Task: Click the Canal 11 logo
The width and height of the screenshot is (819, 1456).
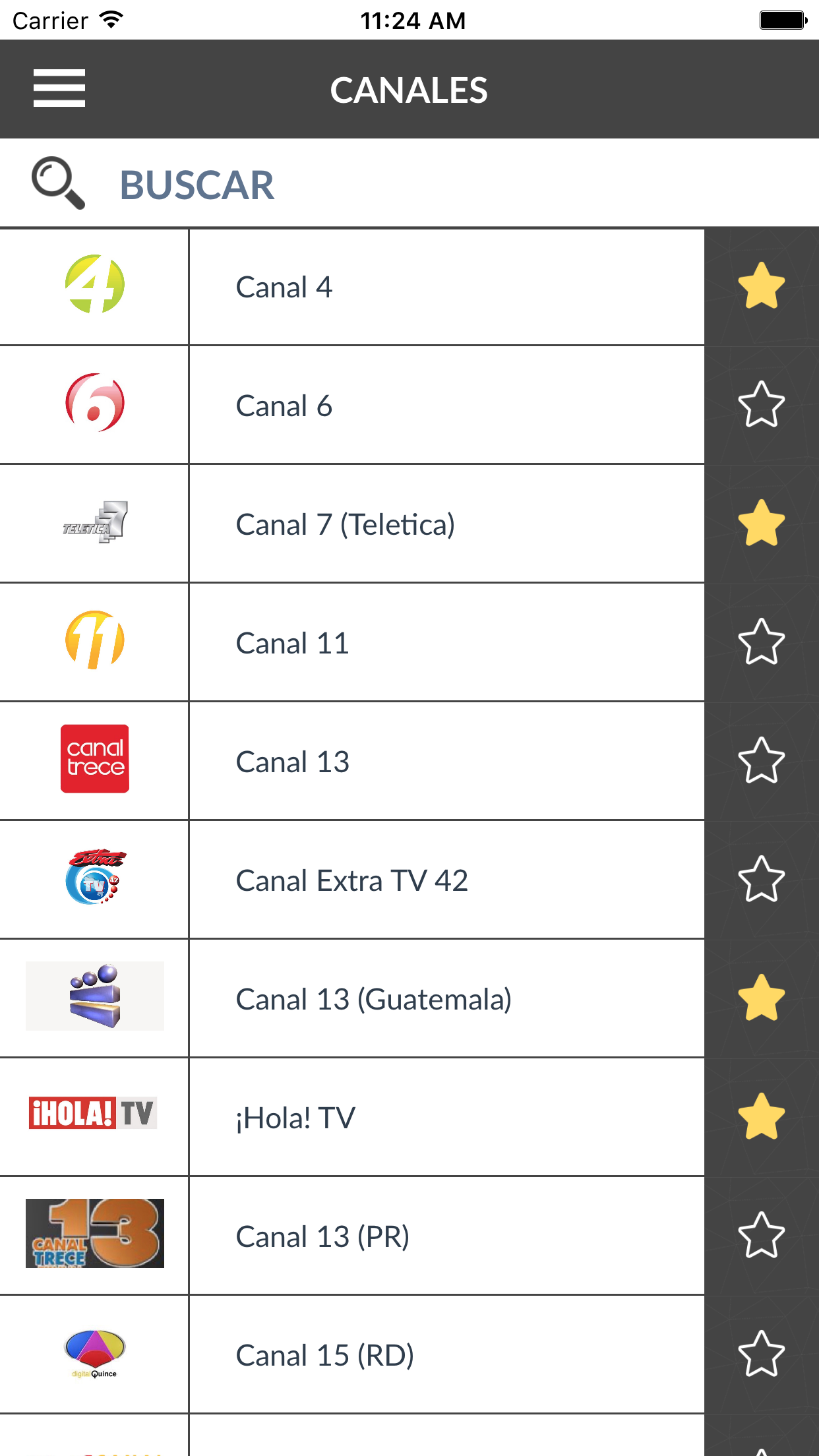Action: pyautogui.click(x=94, y=642)
